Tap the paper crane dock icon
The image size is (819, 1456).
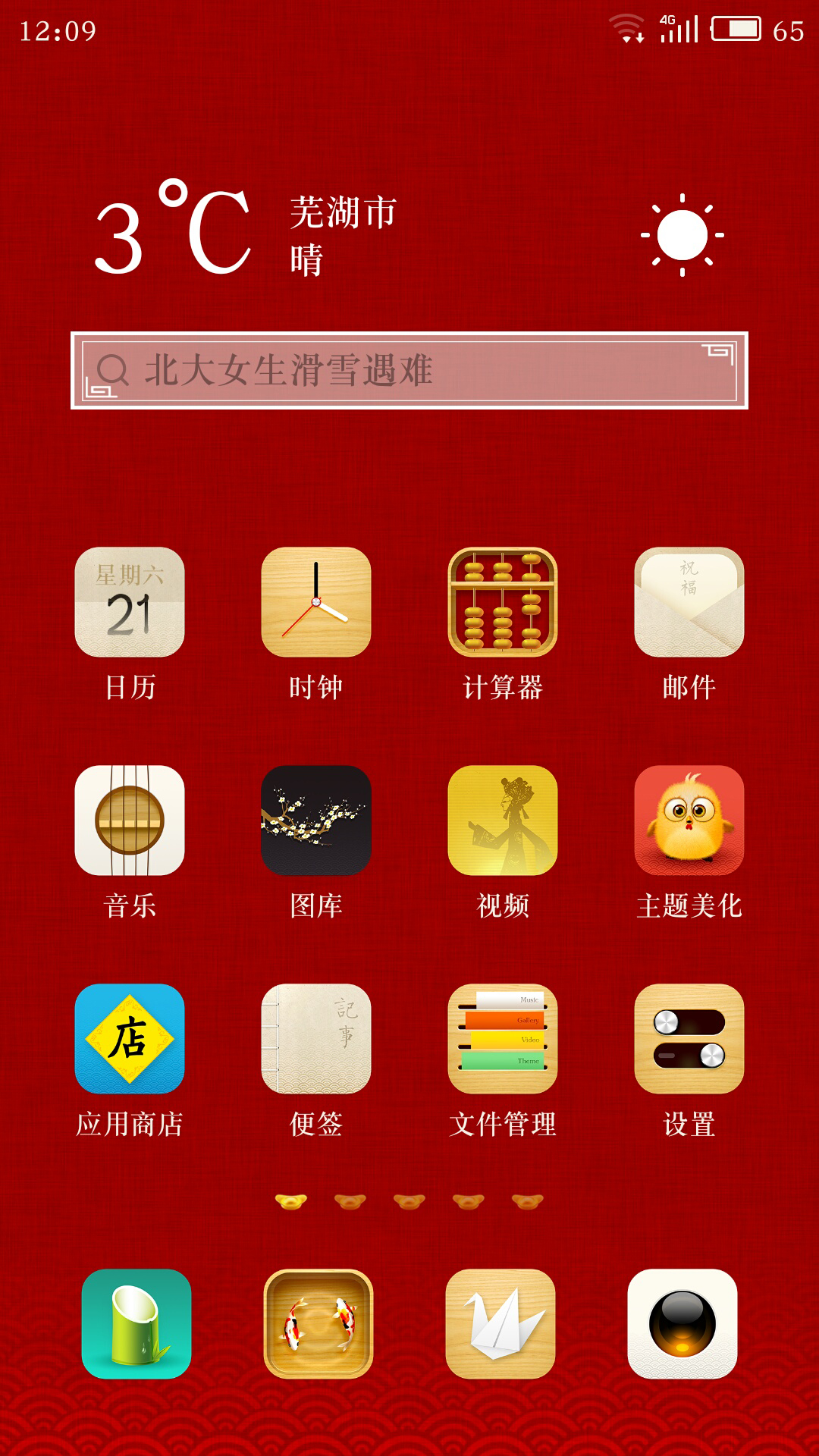tap(500, 1324)
